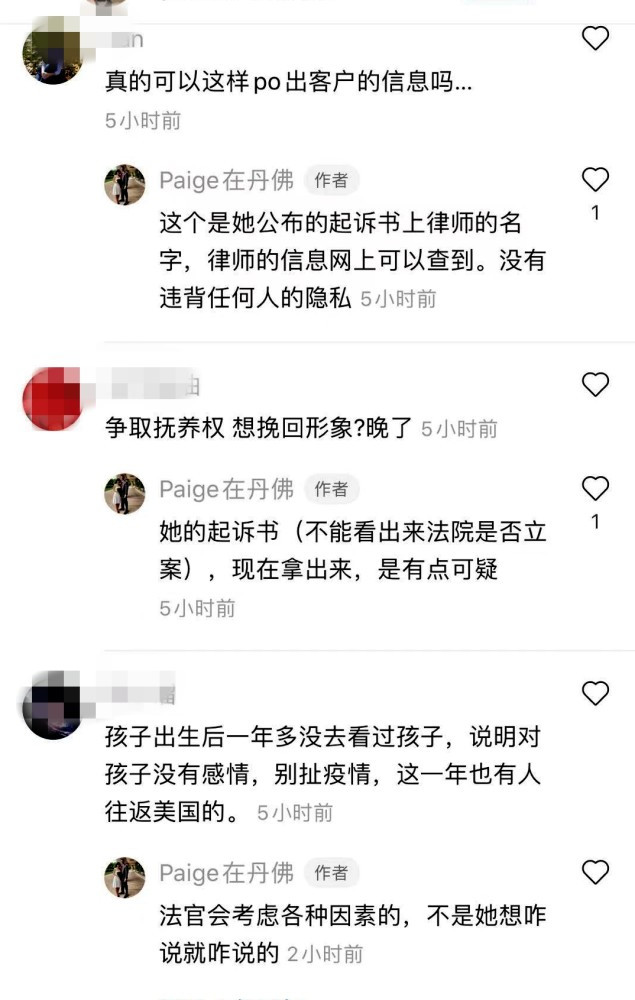
Task: Open Paige在丹佛 name on 法官会考虑 reply
Action: pyautogui.click(x=226, y=872)
